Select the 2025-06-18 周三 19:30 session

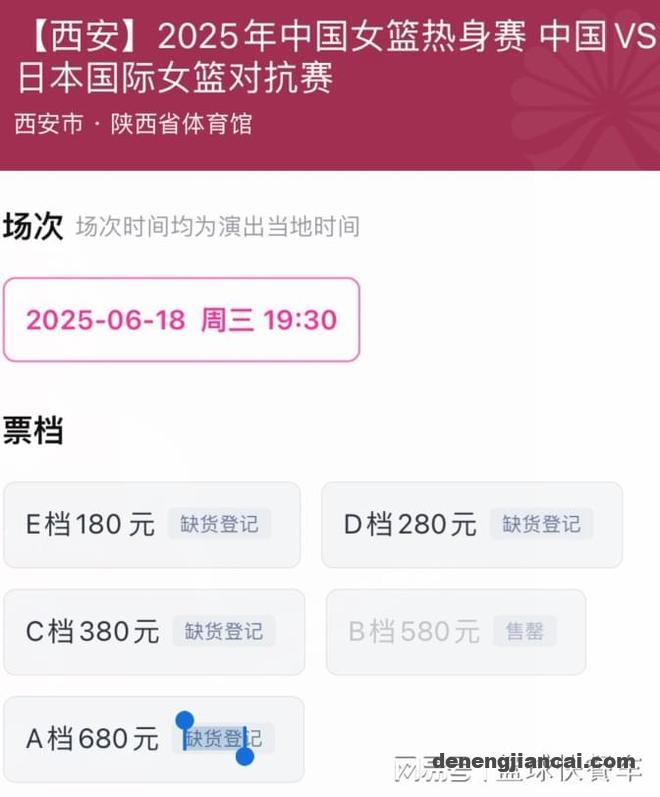(x=181, y=320)
